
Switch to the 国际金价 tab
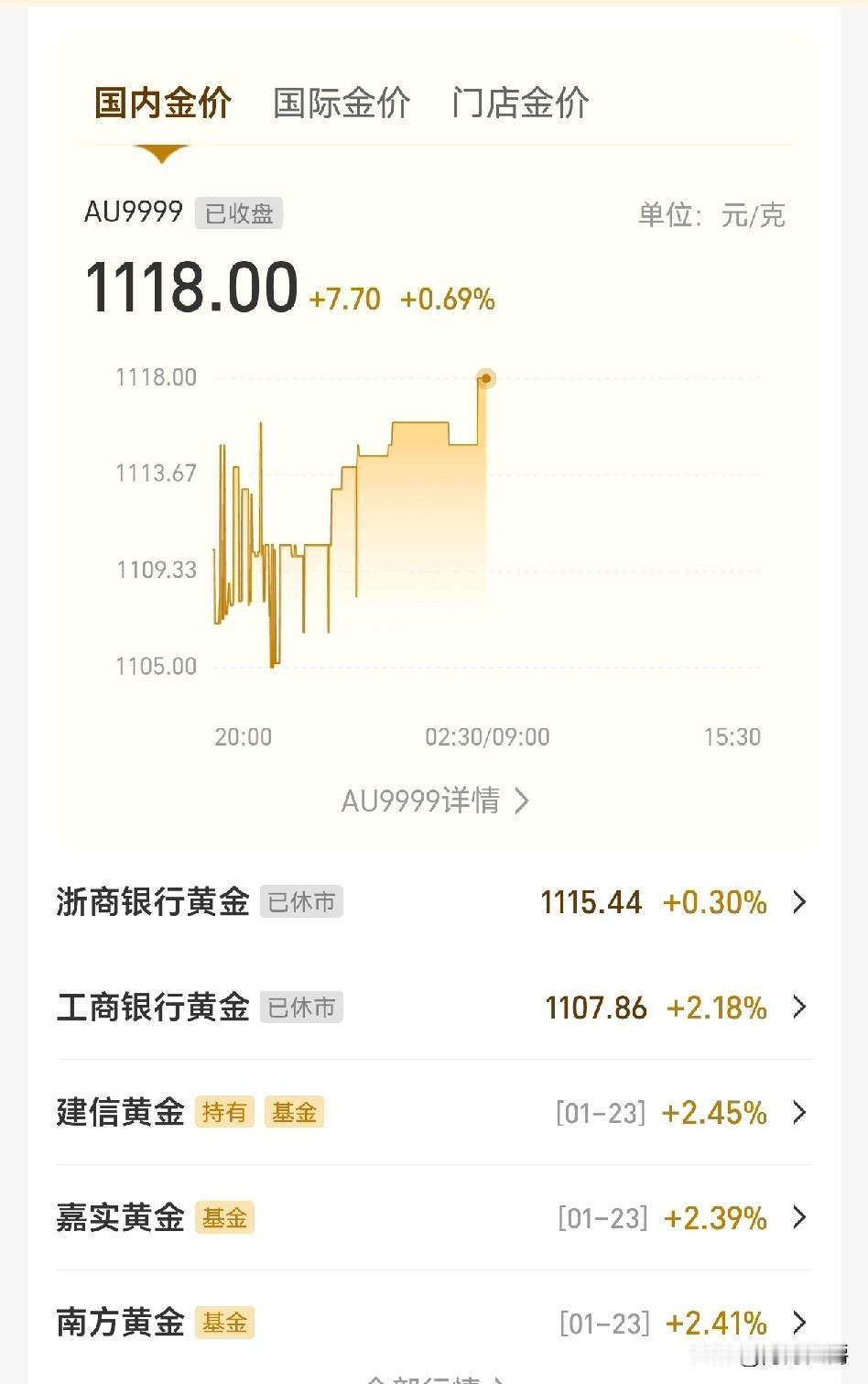pyautogui.click(x=342, y=104)
